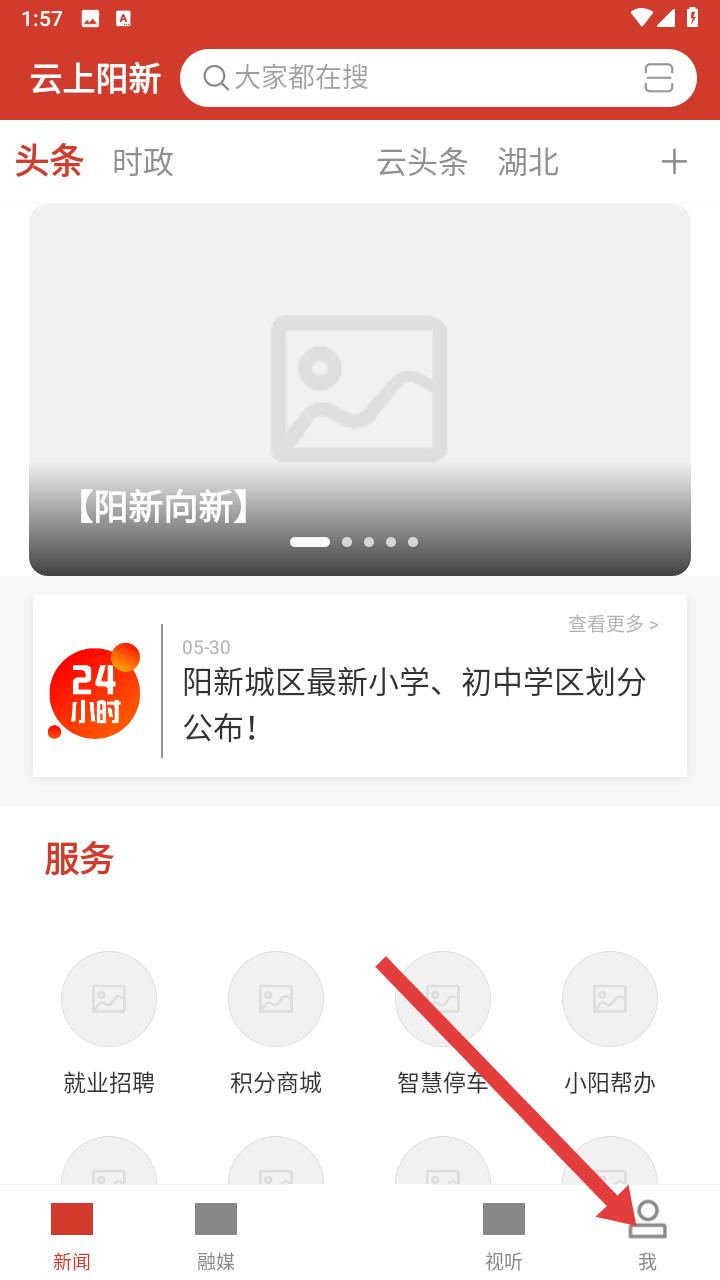
Task: Switch to the 视听 bottom tab
Action: coord(504,1235)
